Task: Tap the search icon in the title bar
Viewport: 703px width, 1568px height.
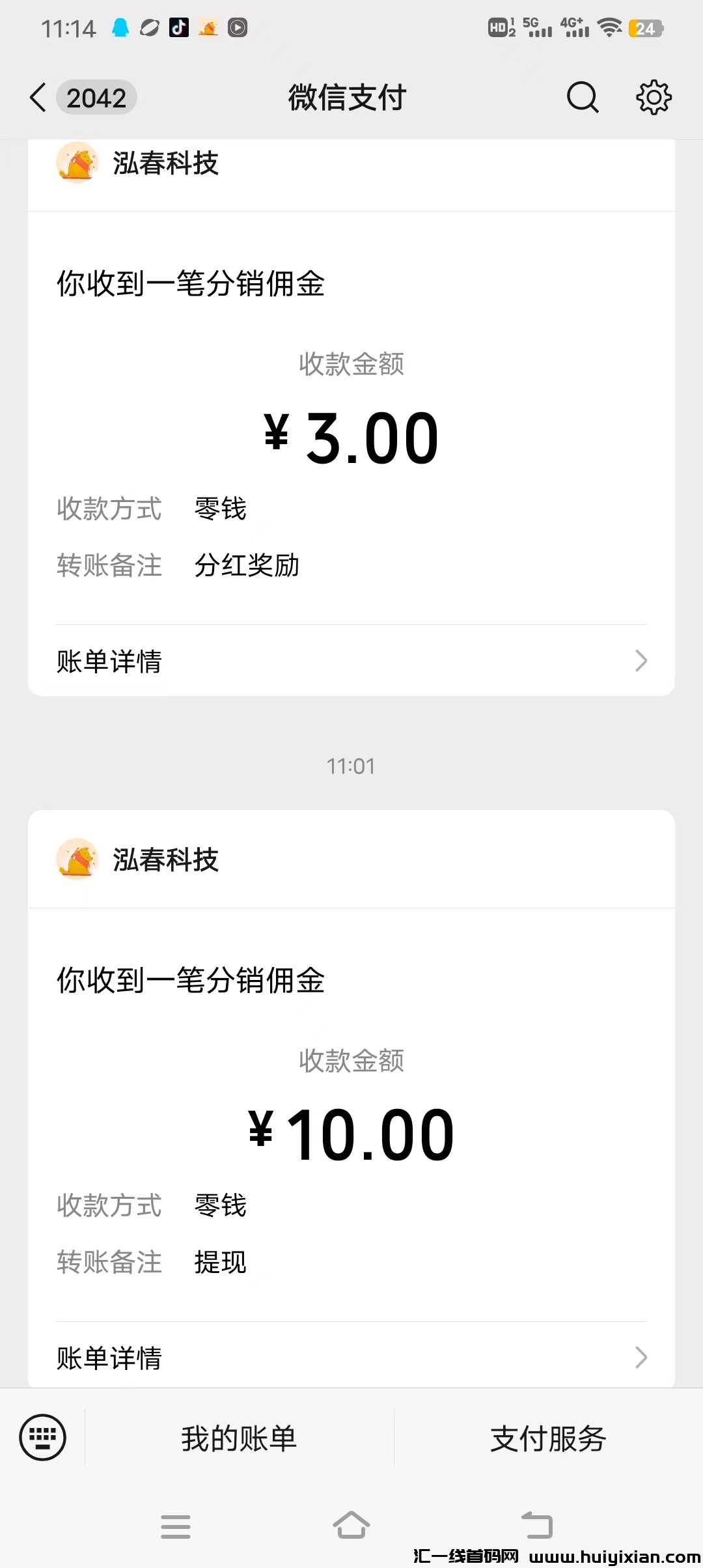Action: (581, 98)
